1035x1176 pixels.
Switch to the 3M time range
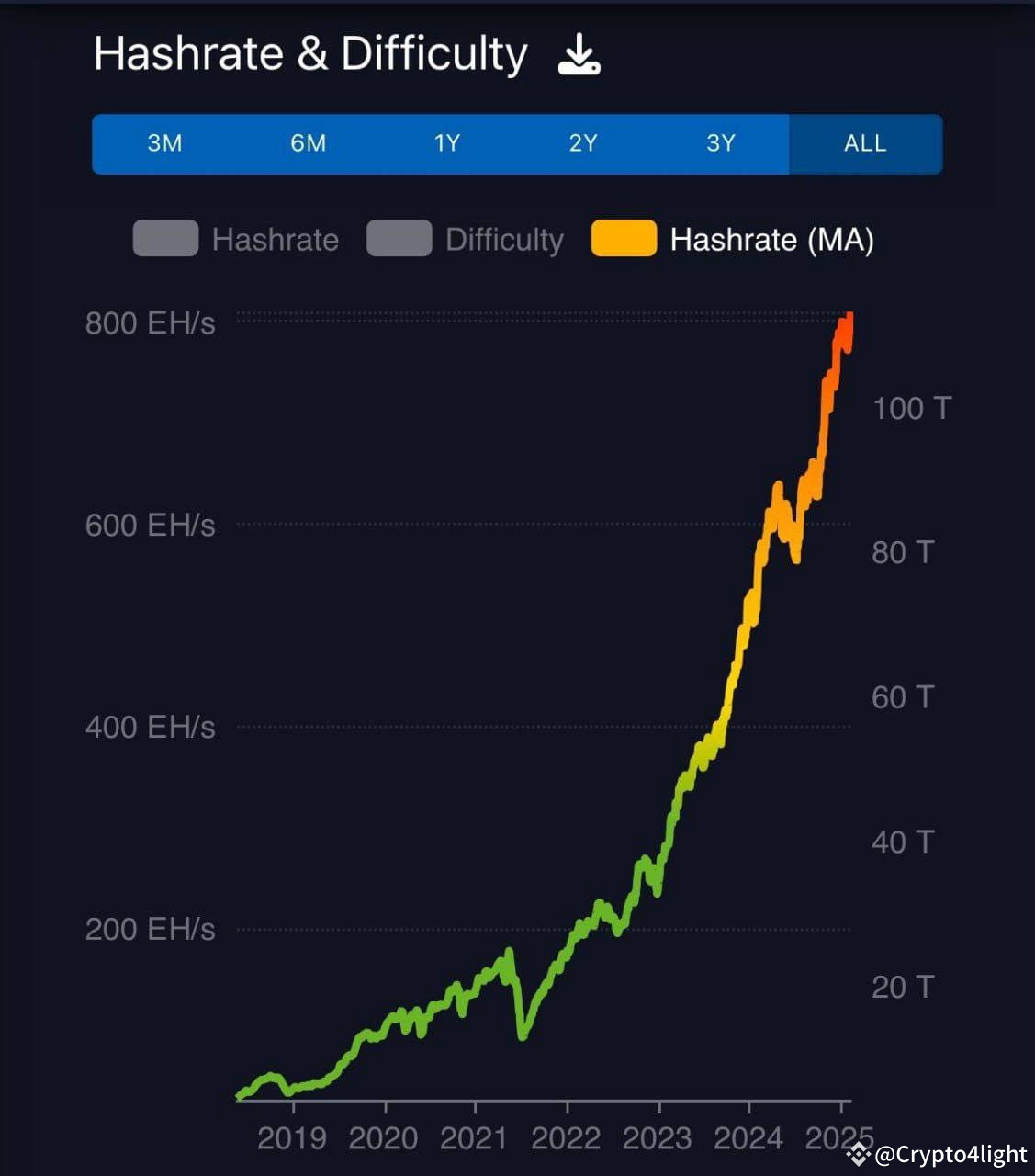[163, 143]
